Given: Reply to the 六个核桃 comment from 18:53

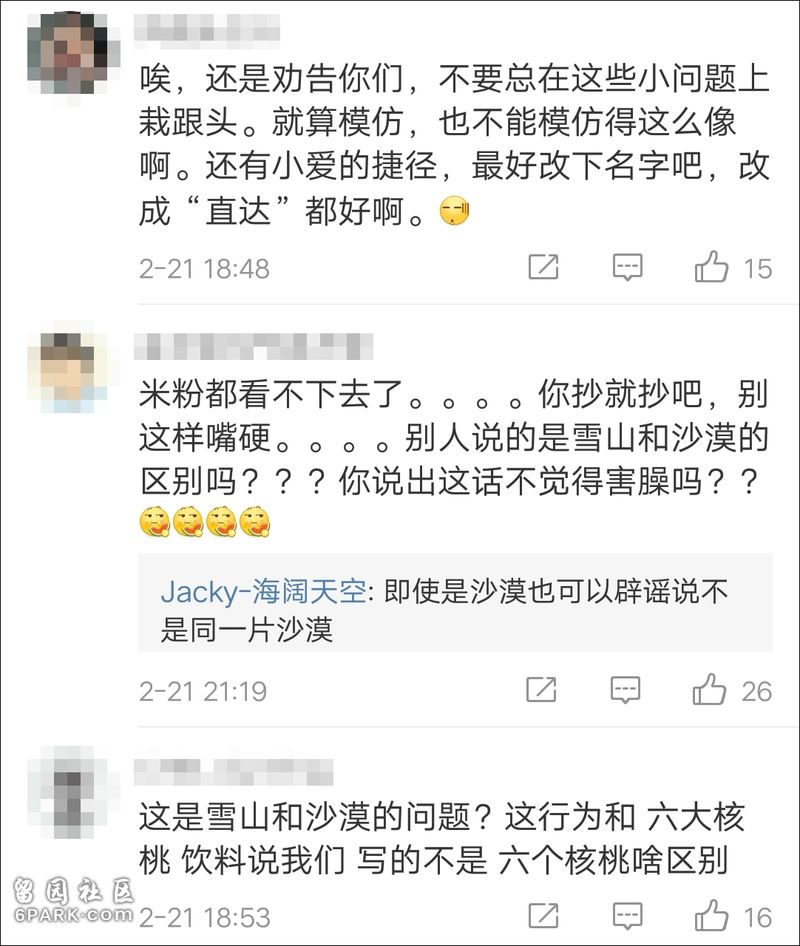Looking at the screenshot, I should tap(626, 915).
